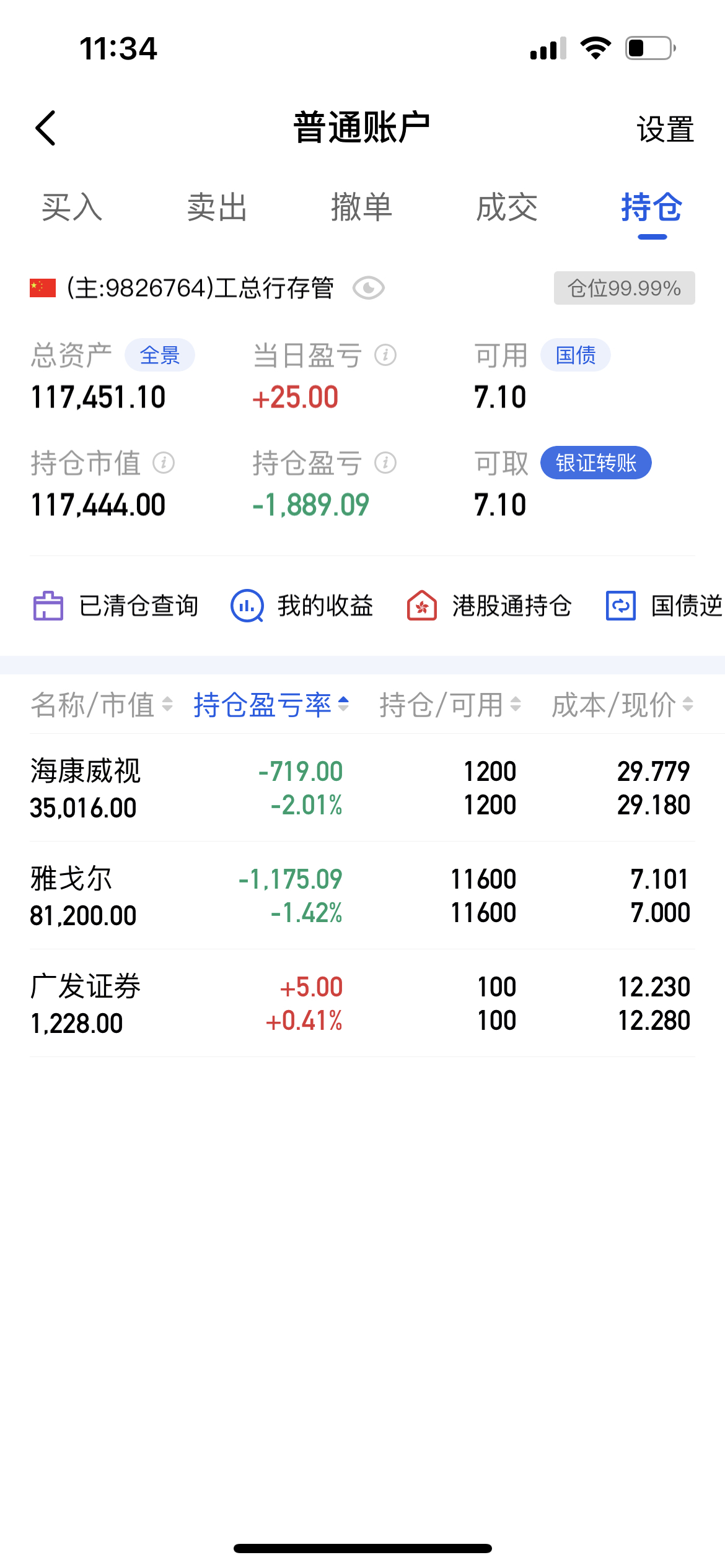Select the 雅戈尔 holding row
The image size is (725, 1568).
[362, 895]
